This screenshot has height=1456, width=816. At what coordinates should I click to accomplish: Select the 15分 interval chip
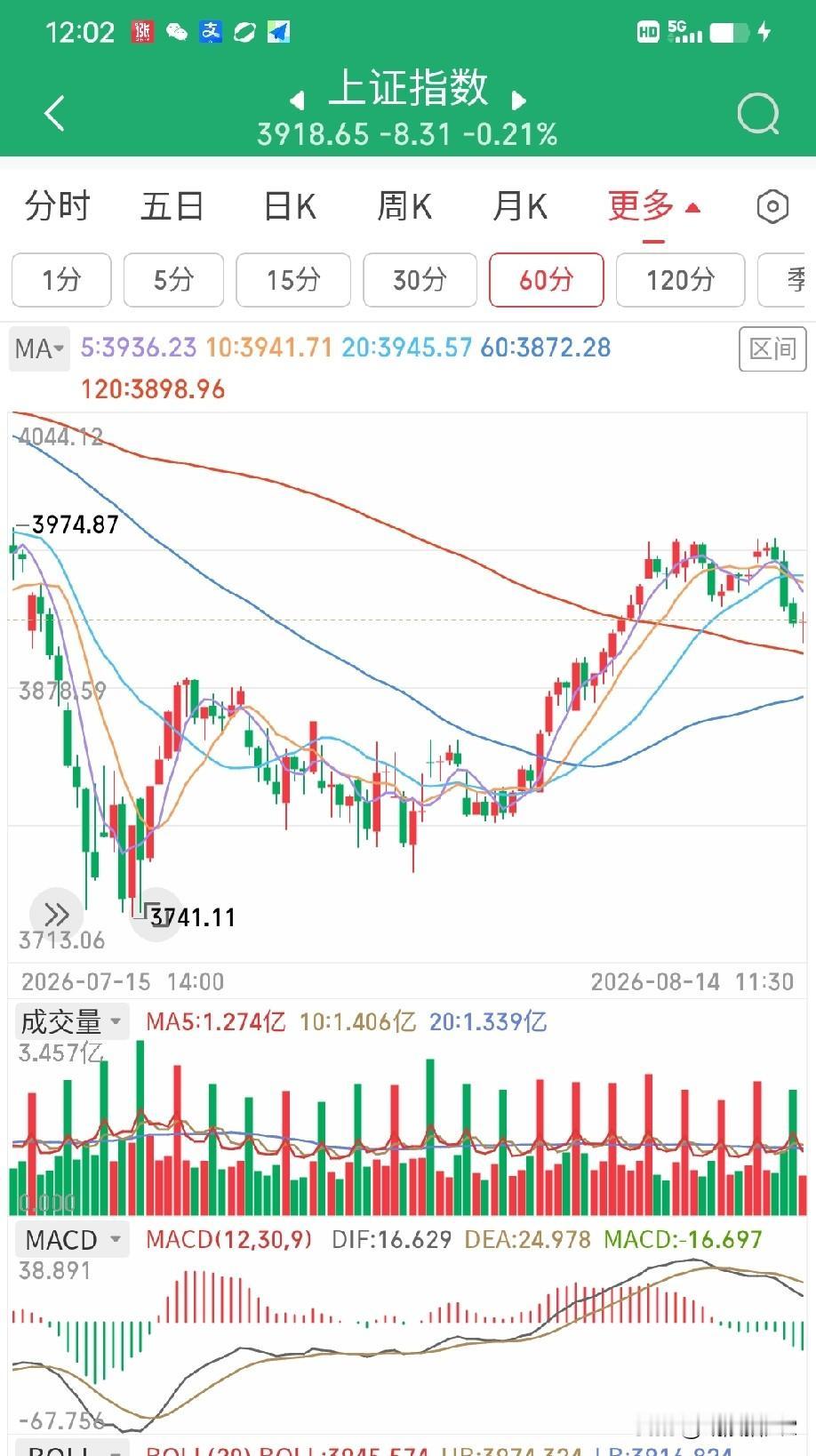click(293, 280)
